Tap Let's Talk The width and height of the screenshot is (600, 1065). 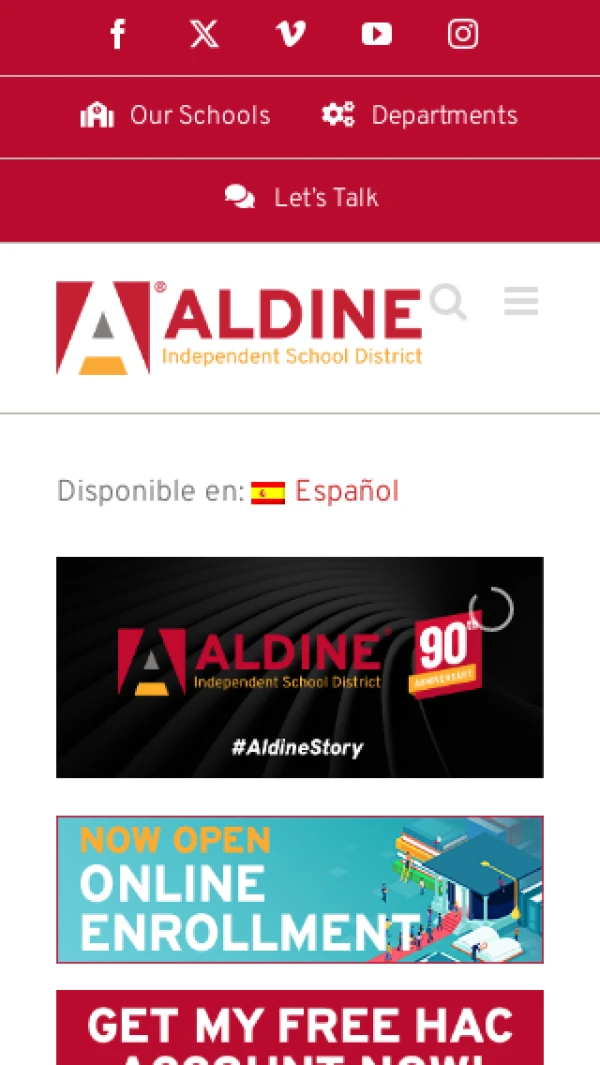click(x=301, y=198)
